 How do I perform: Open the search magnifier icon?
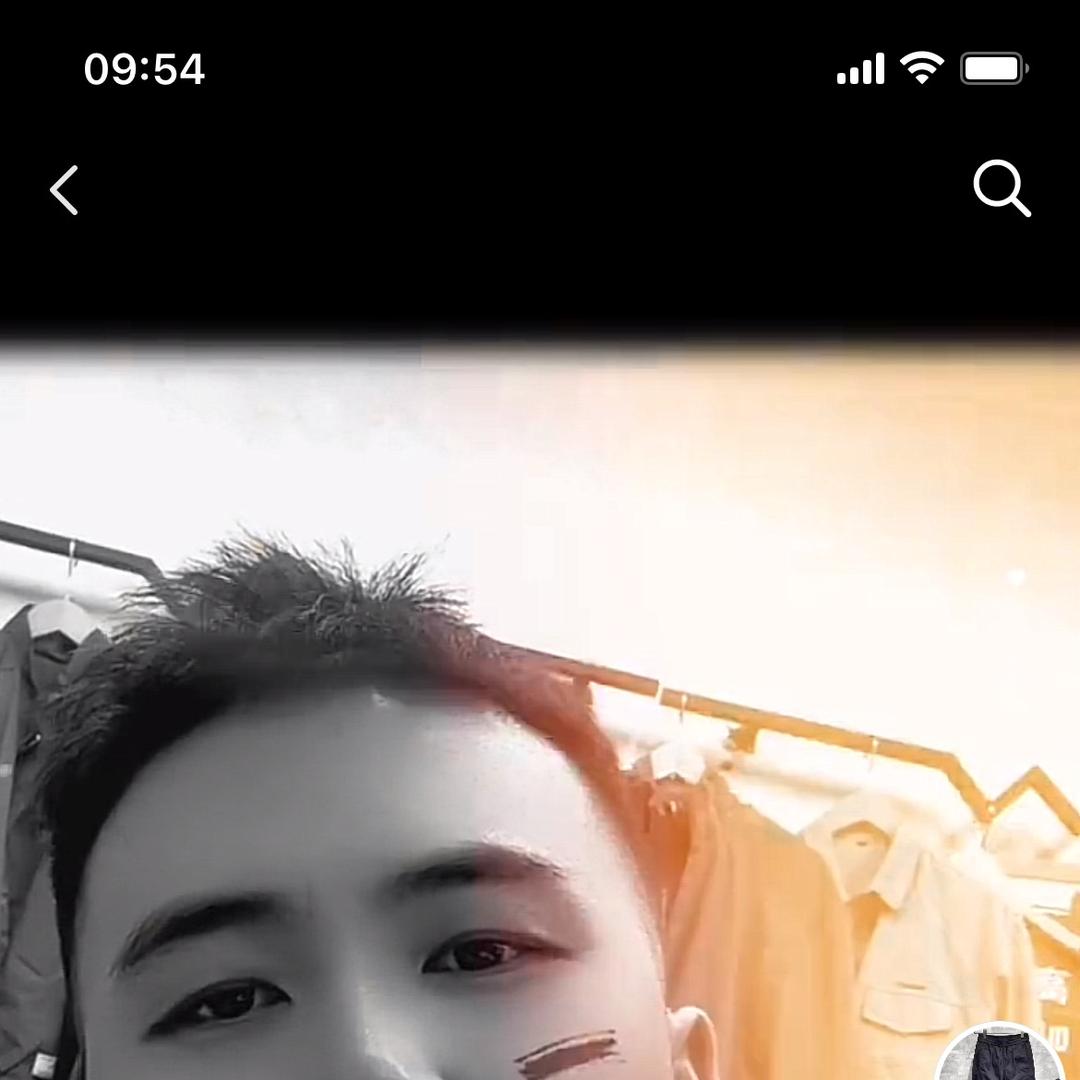[1002, 189]
